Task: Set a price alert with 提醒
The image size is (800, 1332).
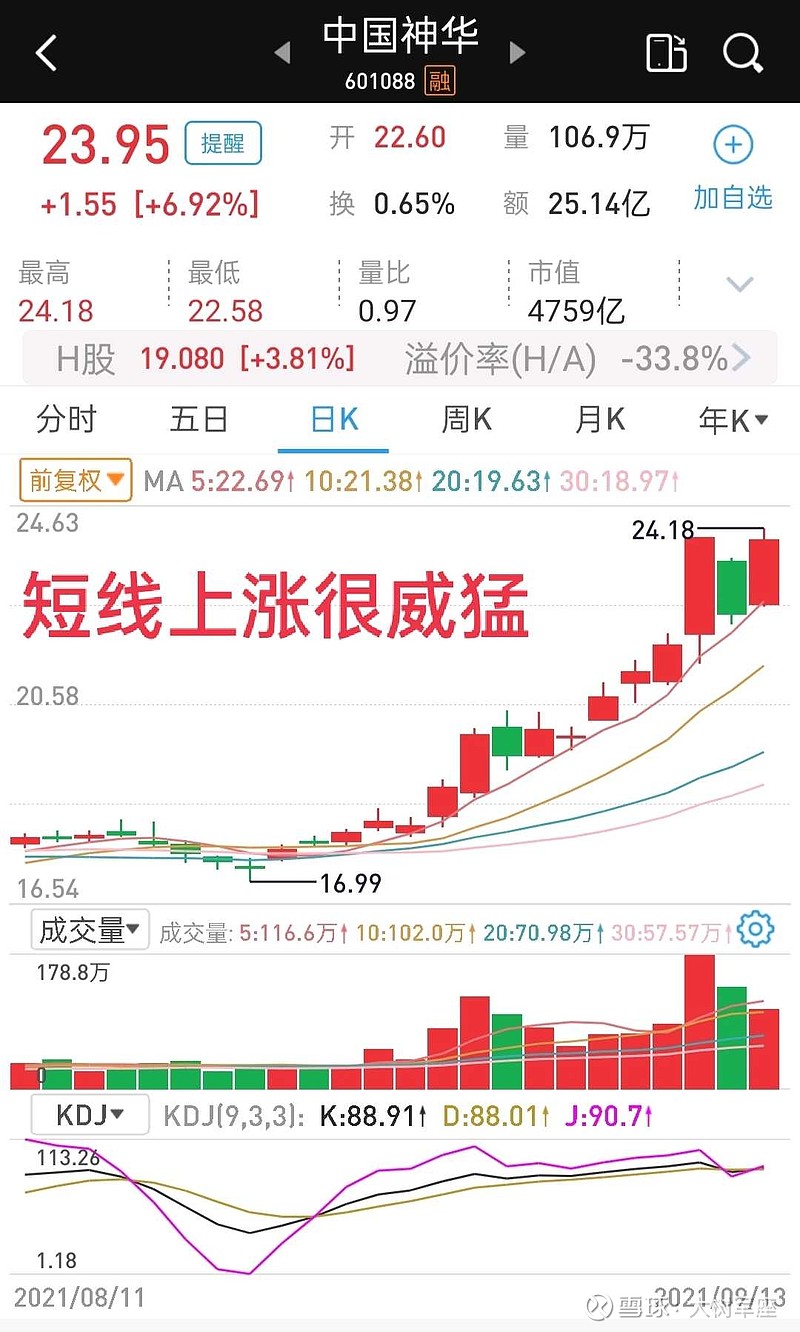Action: [x=222, y=143]
